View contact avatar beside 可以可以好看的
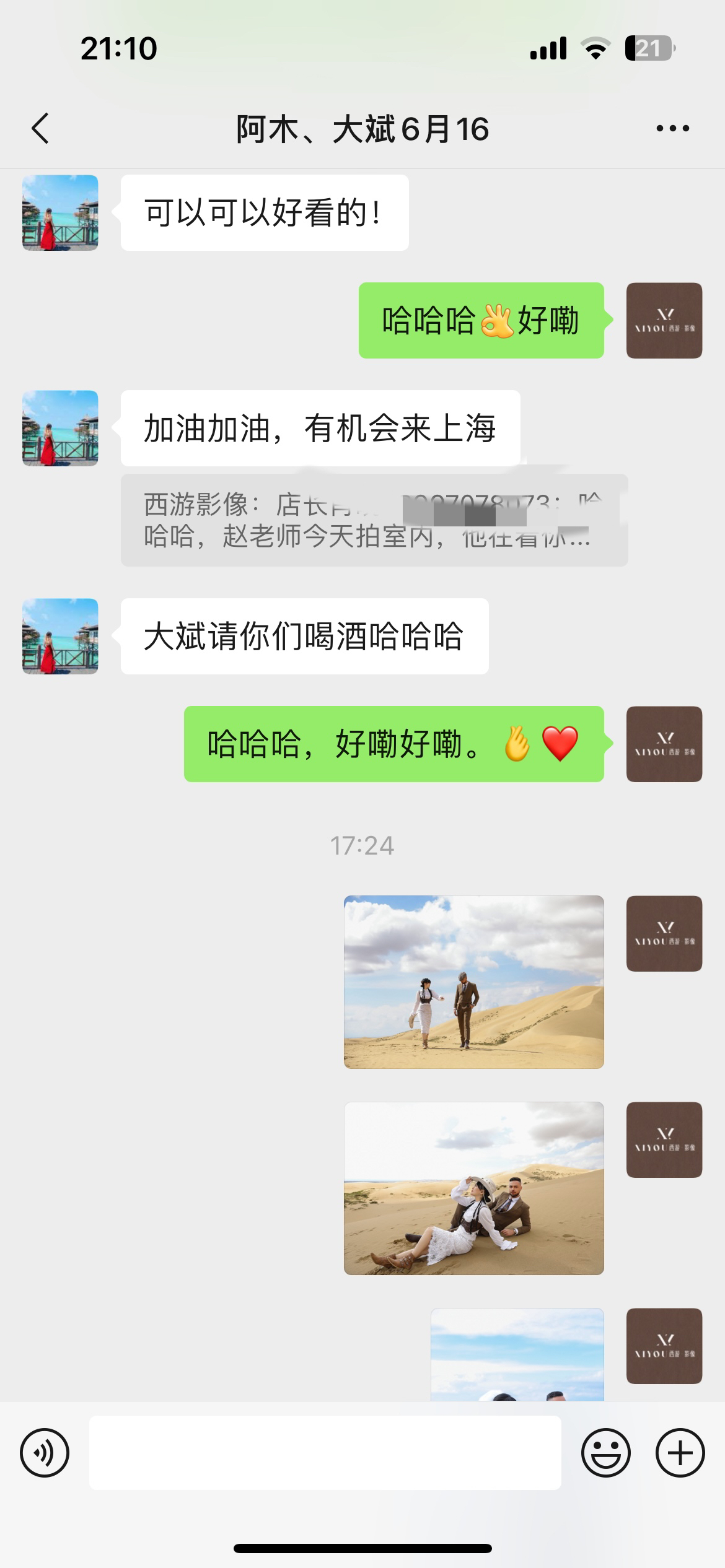725x1568 pixels. click(x=60, y=212)
